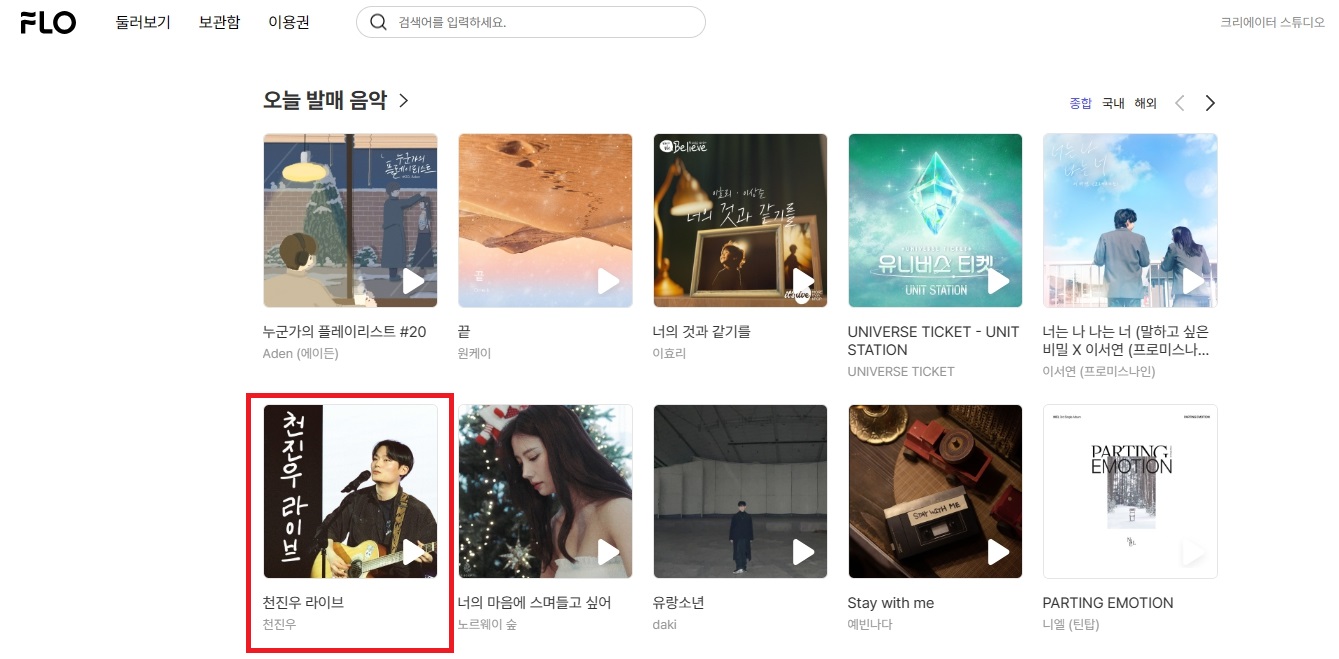Open Stay with me album
Image resolution: width=1339 pixels, height=659 pixels.
935,491
